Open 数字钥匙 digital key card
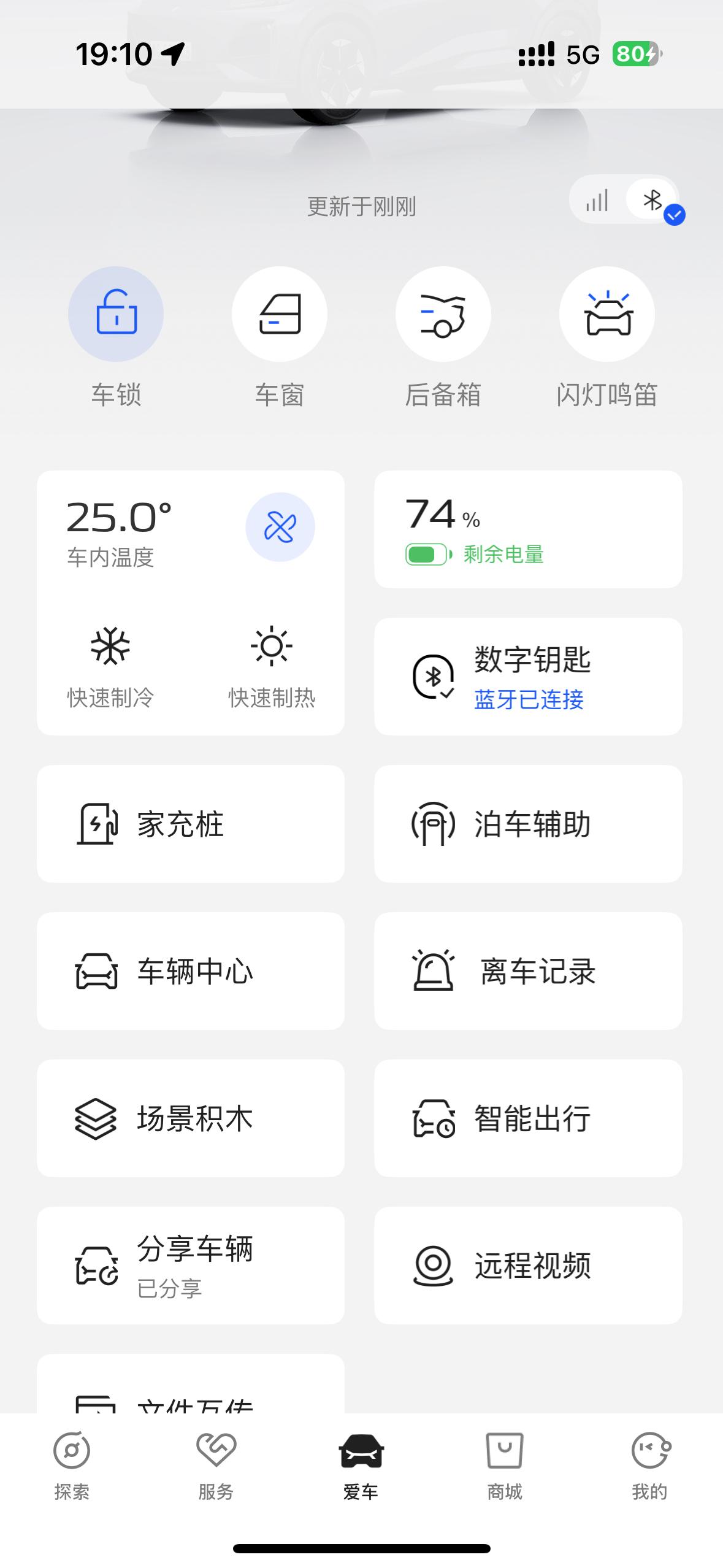 [x=528, y=676]
